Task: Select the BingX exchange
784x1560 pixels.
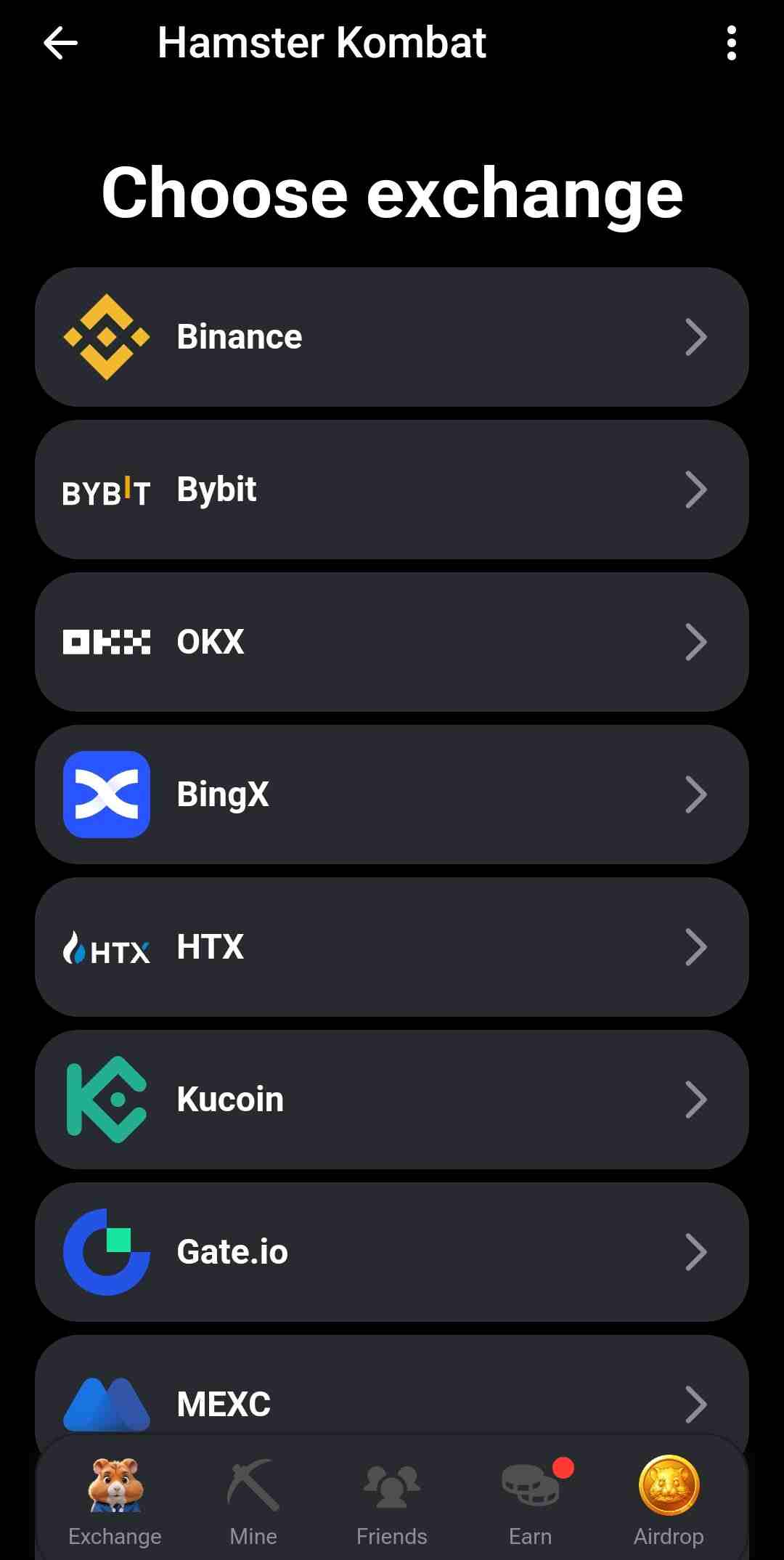Action: [392, 795]
